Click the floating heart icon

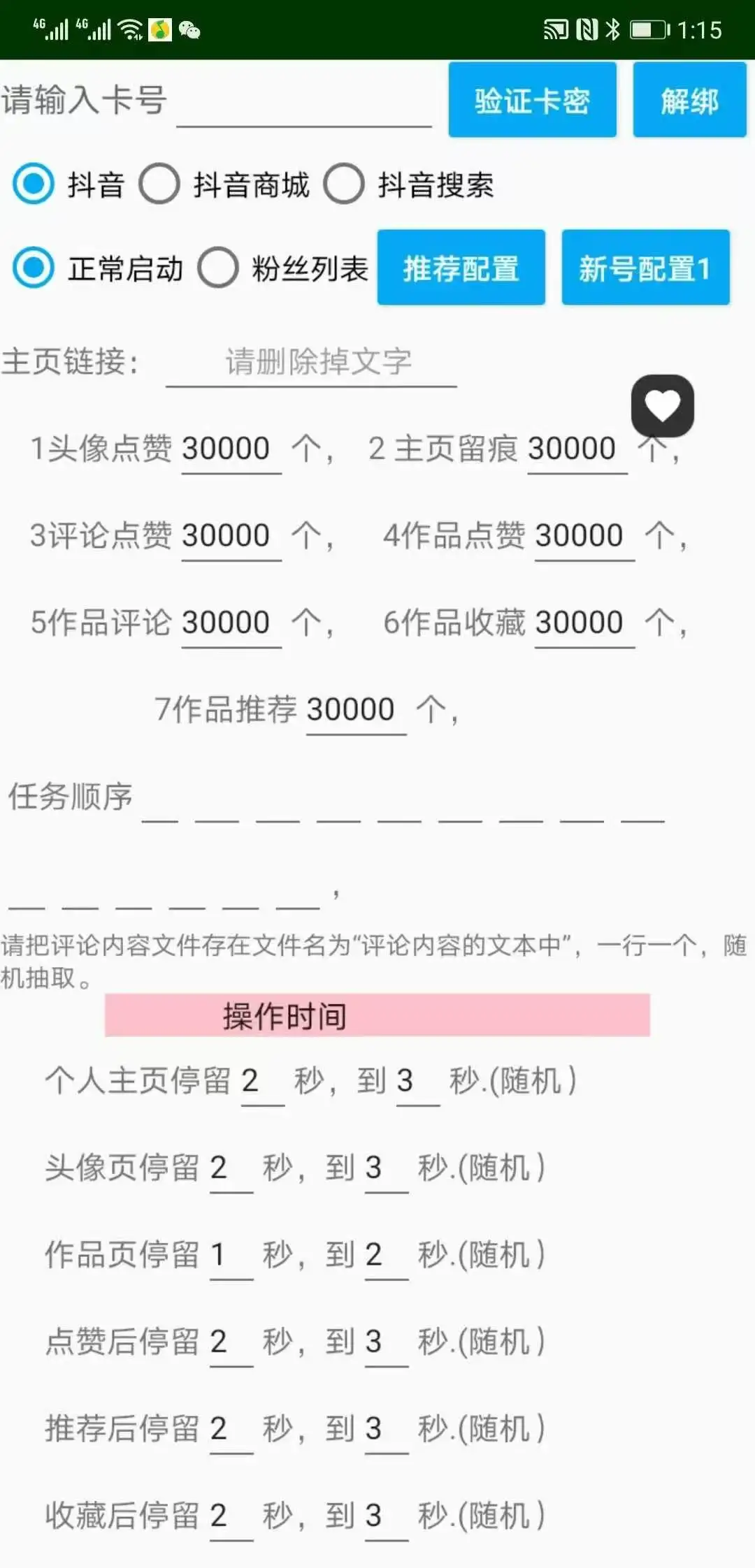(x=662, y=405)
